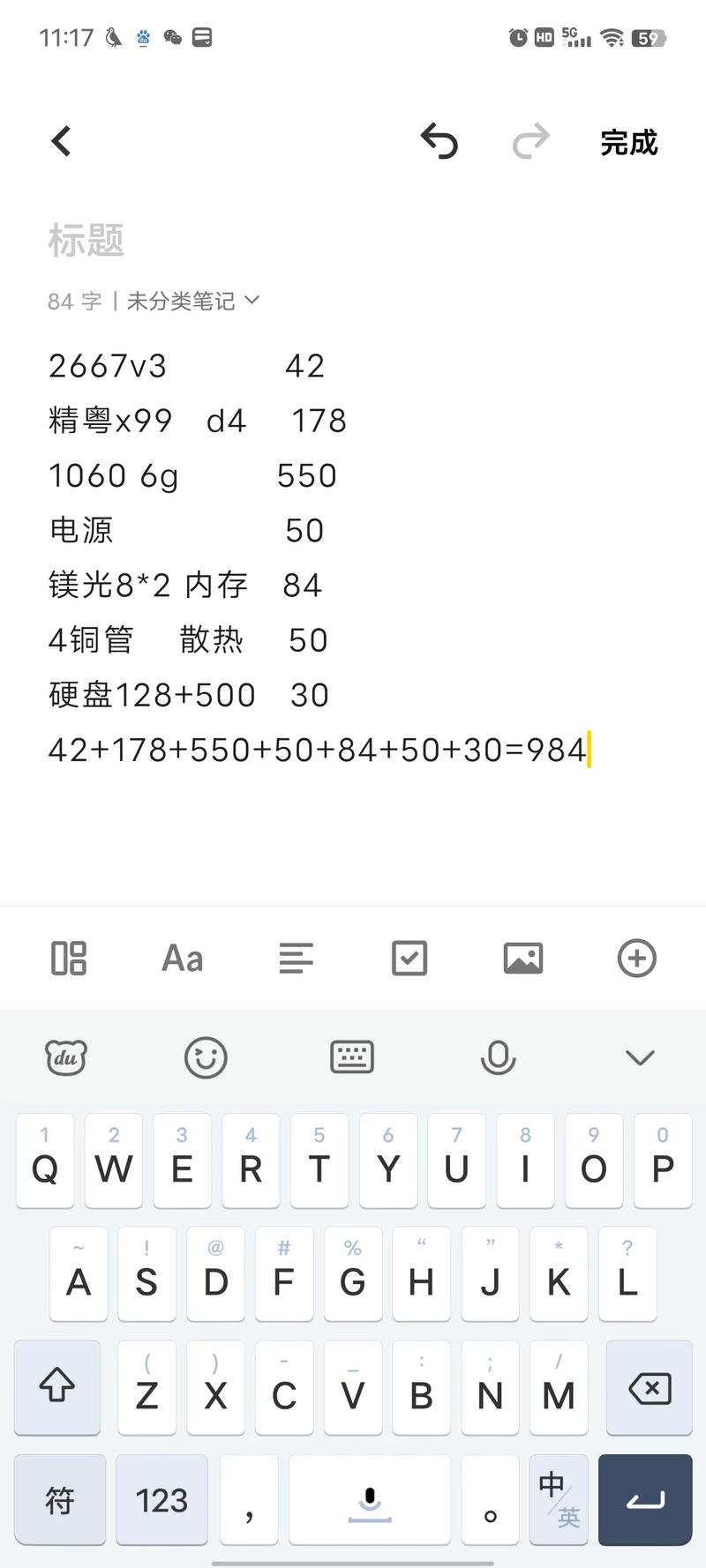Tap the back arrow to exit note
Image resolution: width=706 pixels, height=1568 pixels.
coord(61,140)
